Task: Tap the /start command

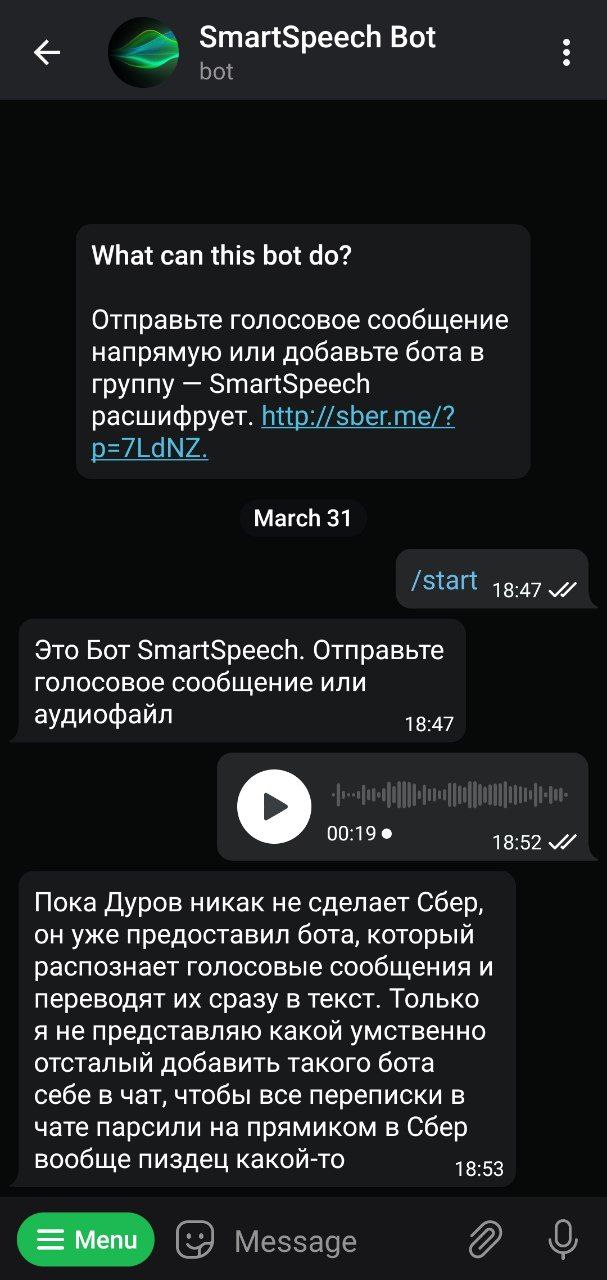Action: (x=444, y=581)
